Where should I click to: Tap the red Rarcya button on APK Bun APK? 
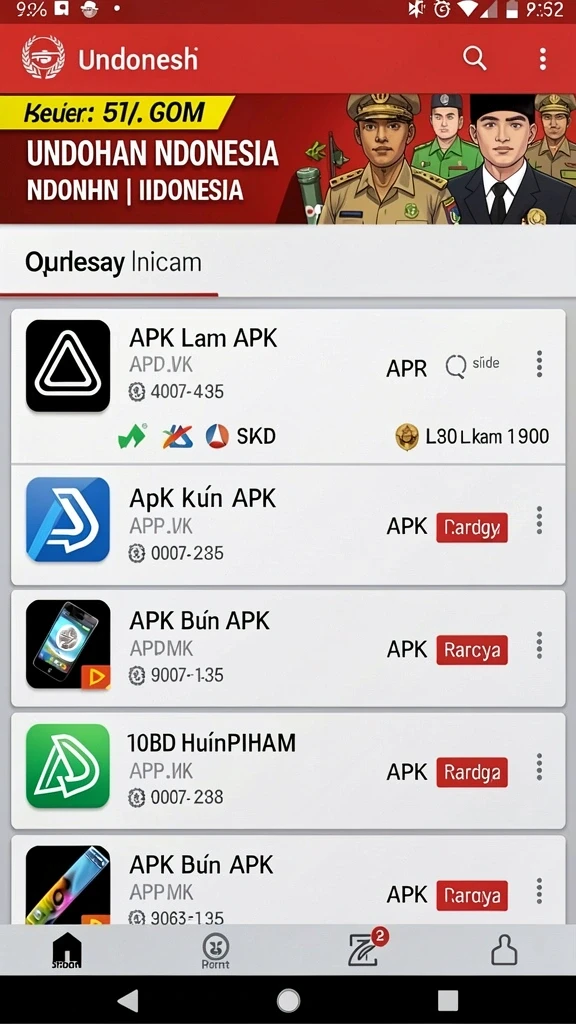(x=472, y=650)
